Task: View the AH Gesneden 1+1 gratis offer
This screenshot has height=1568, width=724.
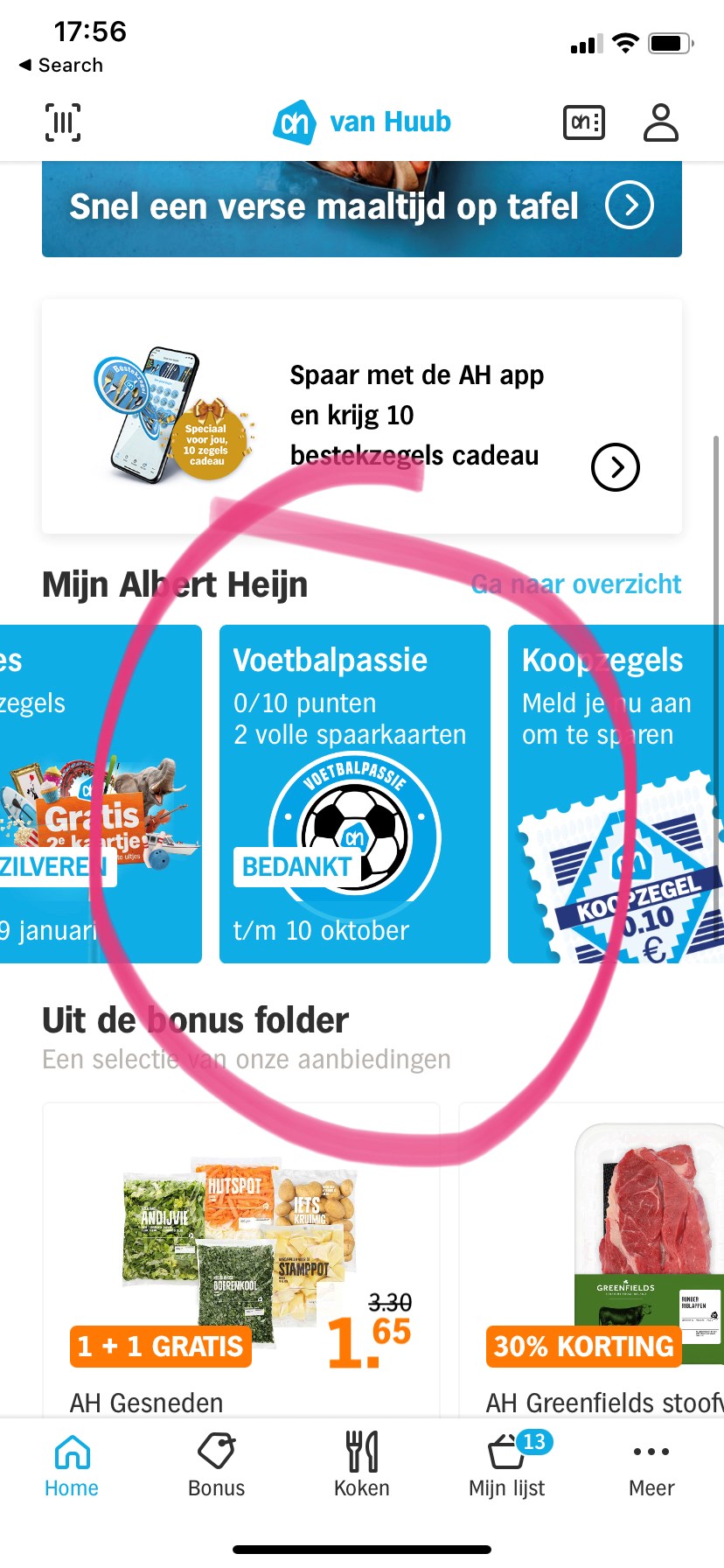Action: point(240,1260)
